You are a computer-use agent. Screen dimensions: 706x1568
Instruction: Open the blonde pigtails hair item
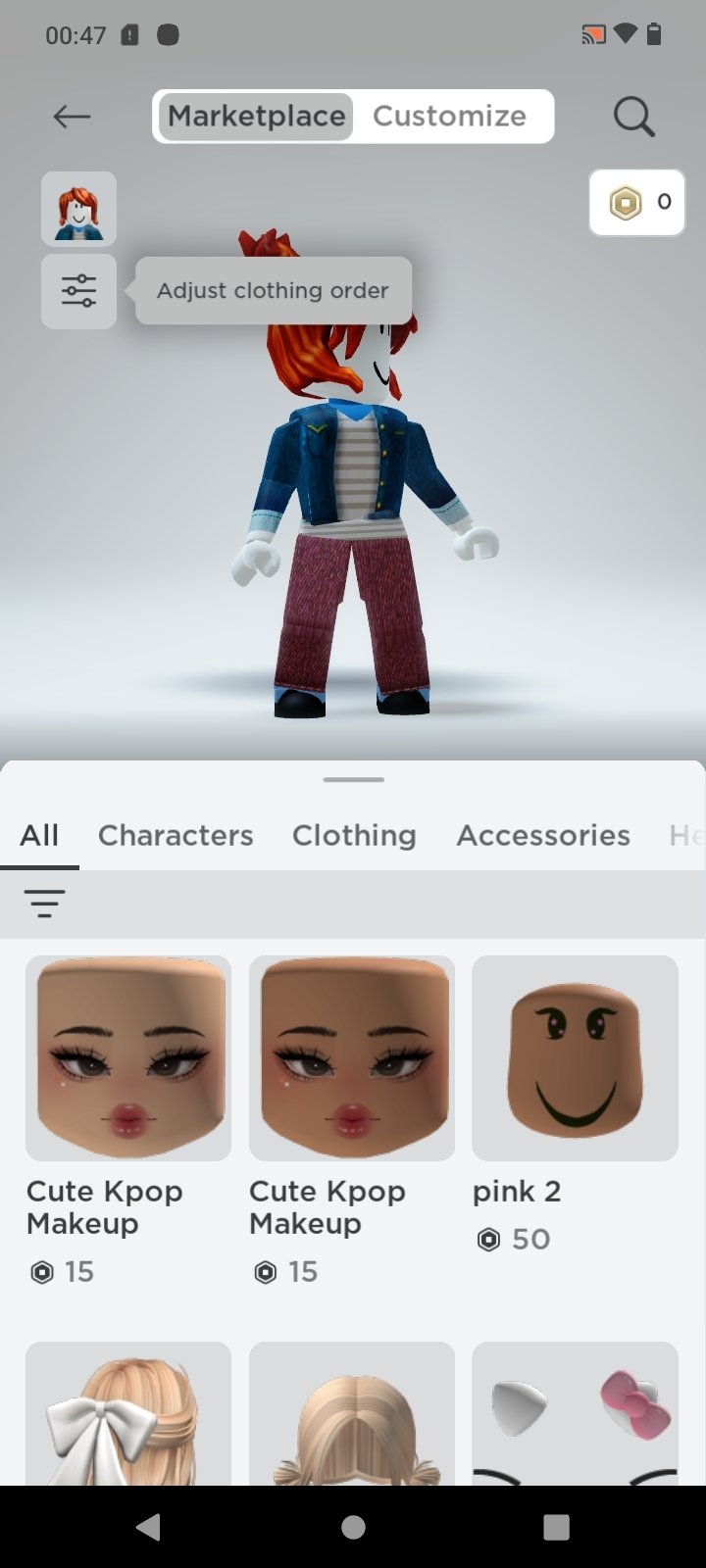[x=352, y=1412]
